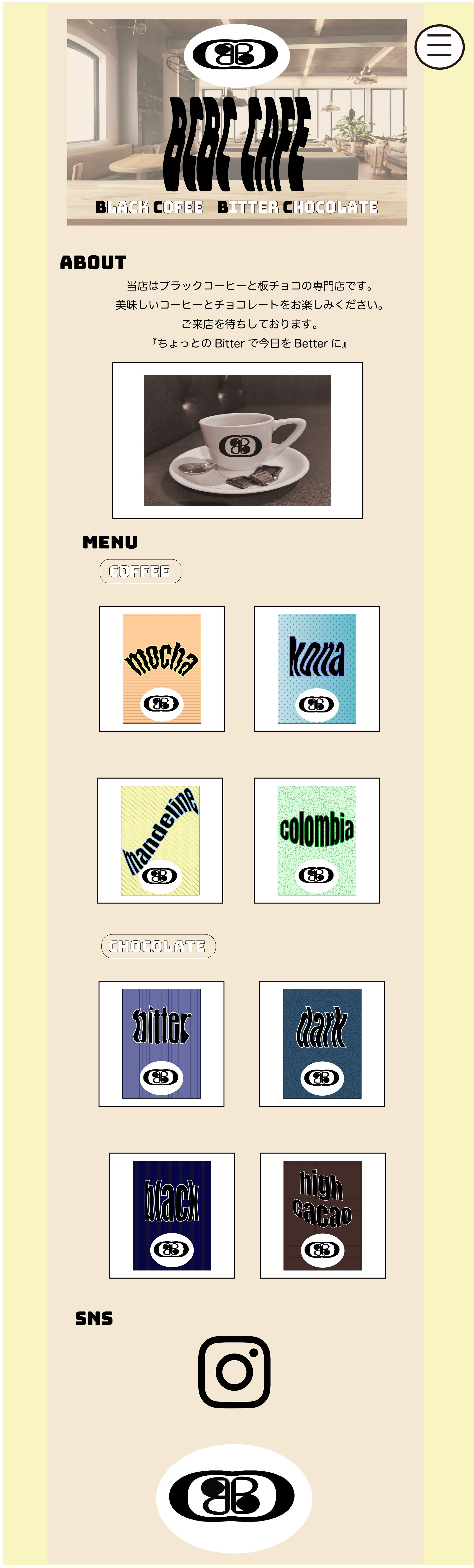Open the dark chocolate card
The image size is (474, 1568).
point(322,1043)
